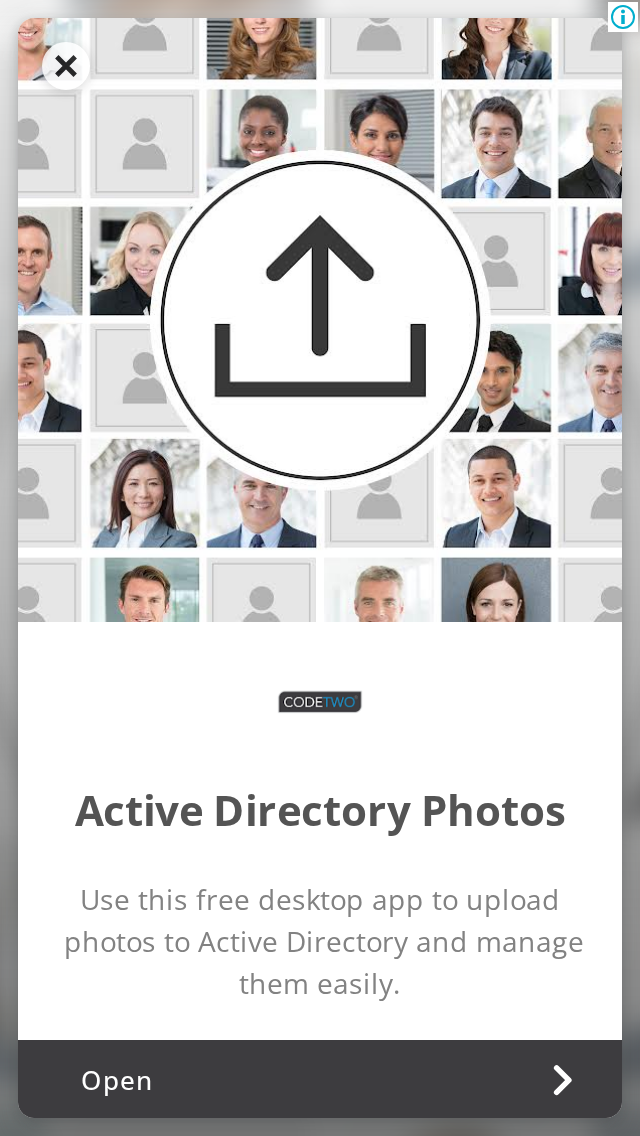
Task: Close the Active Directory Photos ad
Action: click(x=66, y=66)
